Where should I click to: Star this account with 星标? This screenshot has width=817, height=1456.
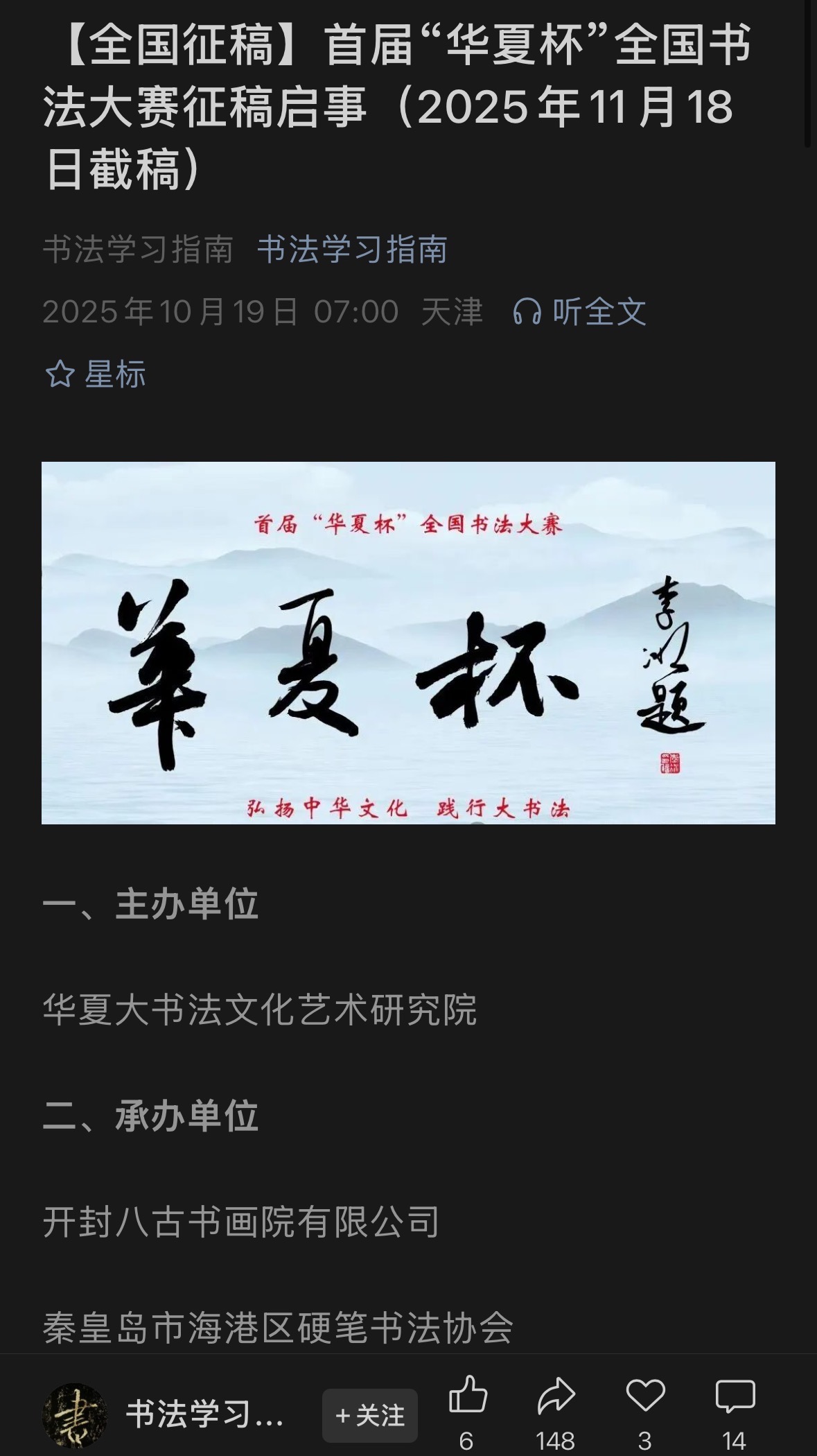[96, 374]
